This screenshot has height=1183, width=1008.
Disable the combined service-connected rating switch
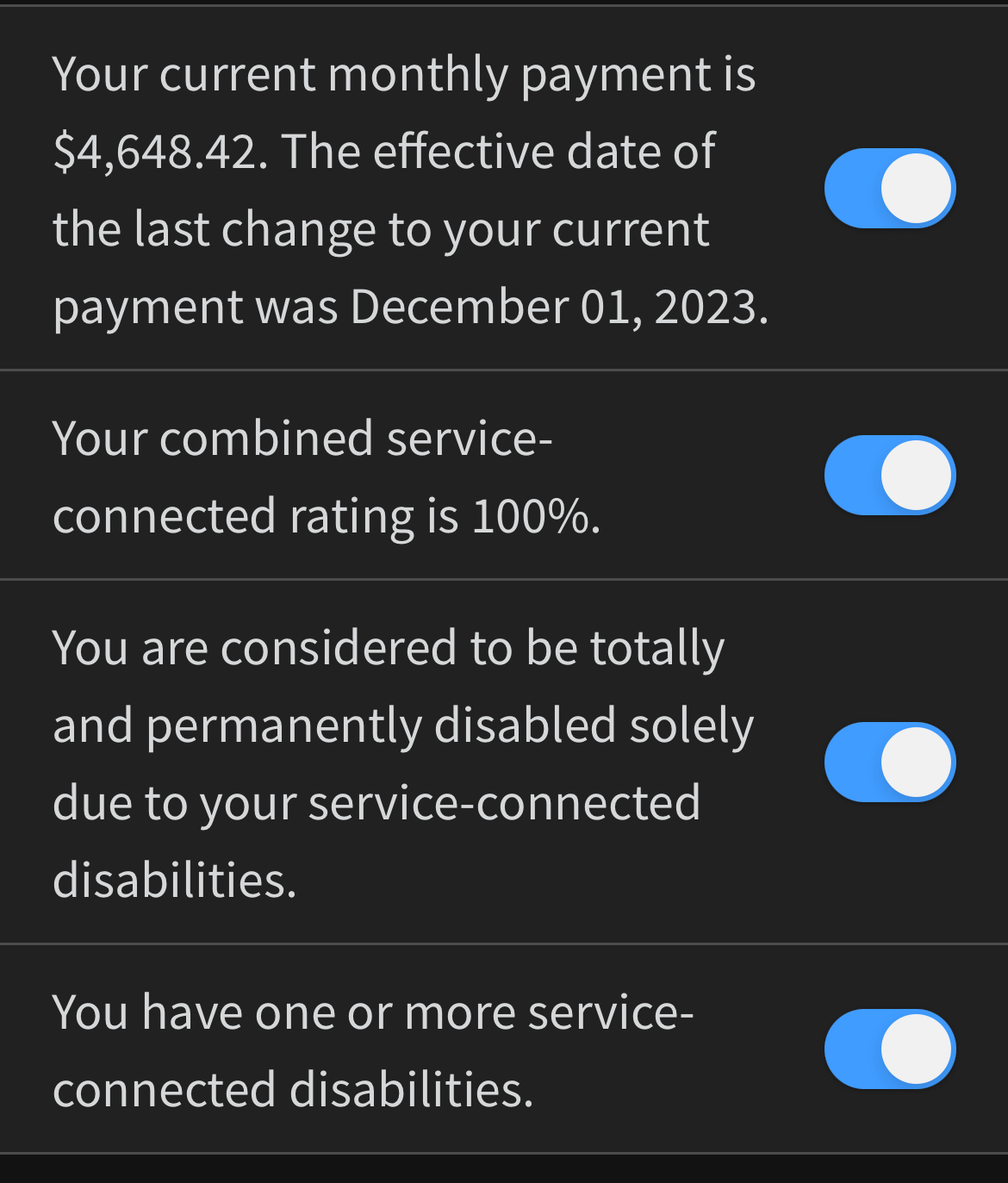click(889, 475)
